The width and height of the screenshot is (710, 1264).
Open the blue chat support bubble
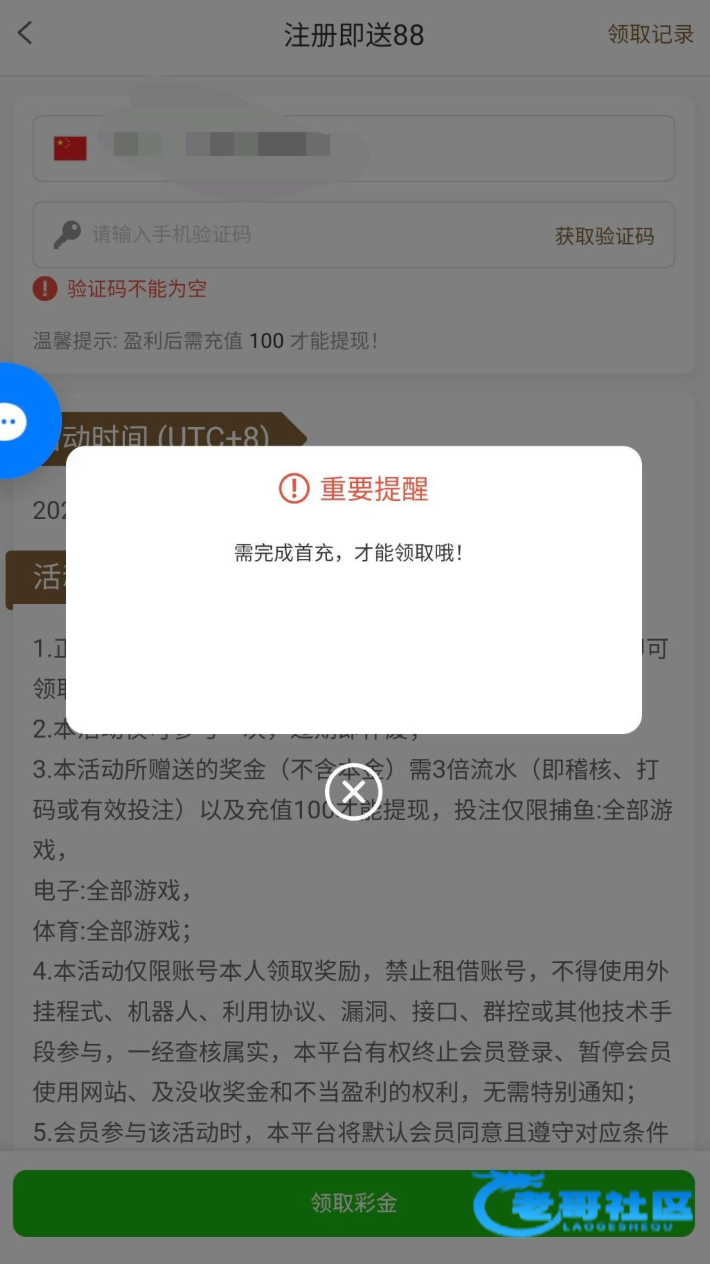point(18,421)
